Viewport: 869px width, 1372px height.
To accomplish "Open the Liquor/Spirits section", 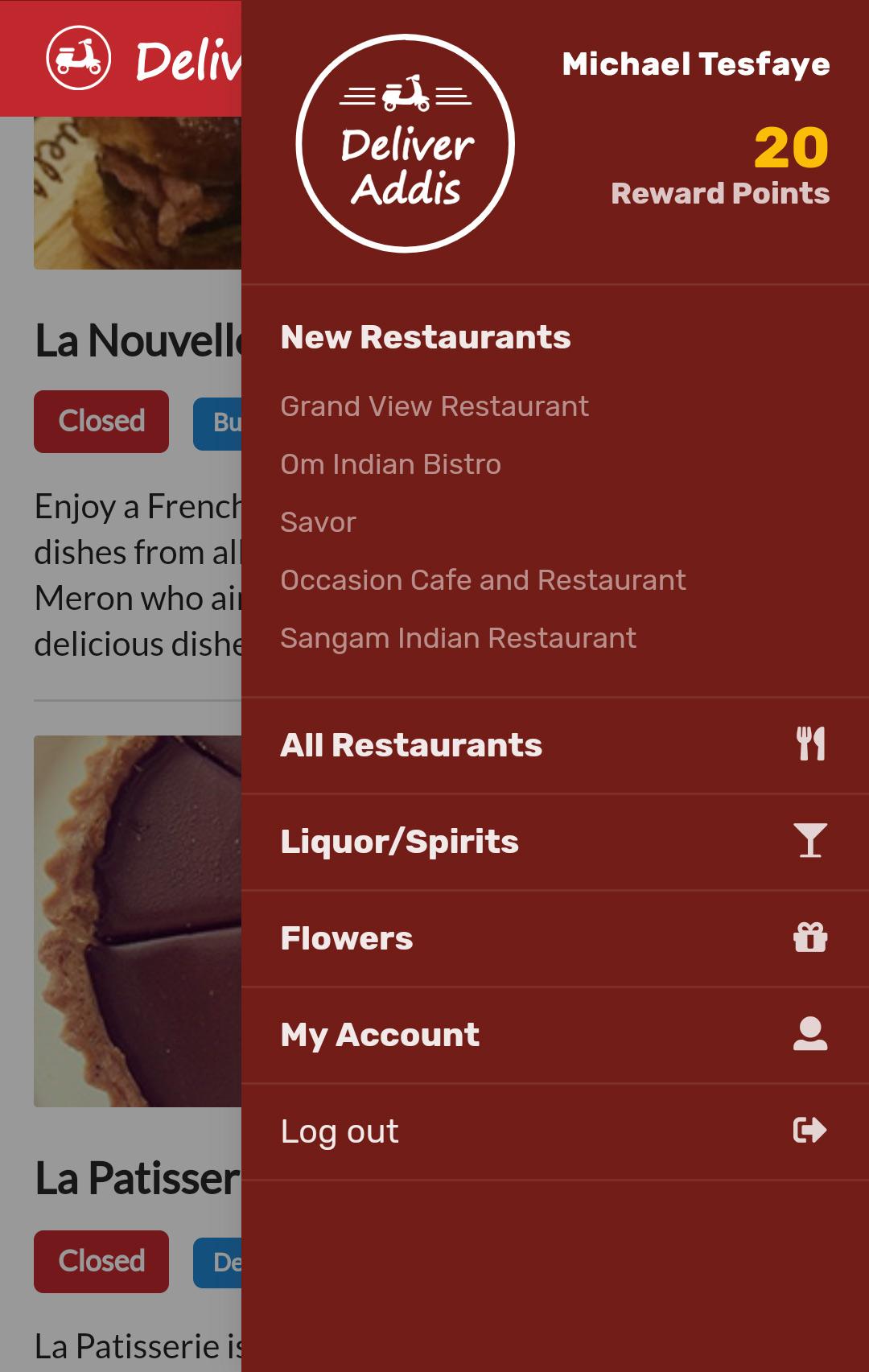I will (x=554, y=842).
